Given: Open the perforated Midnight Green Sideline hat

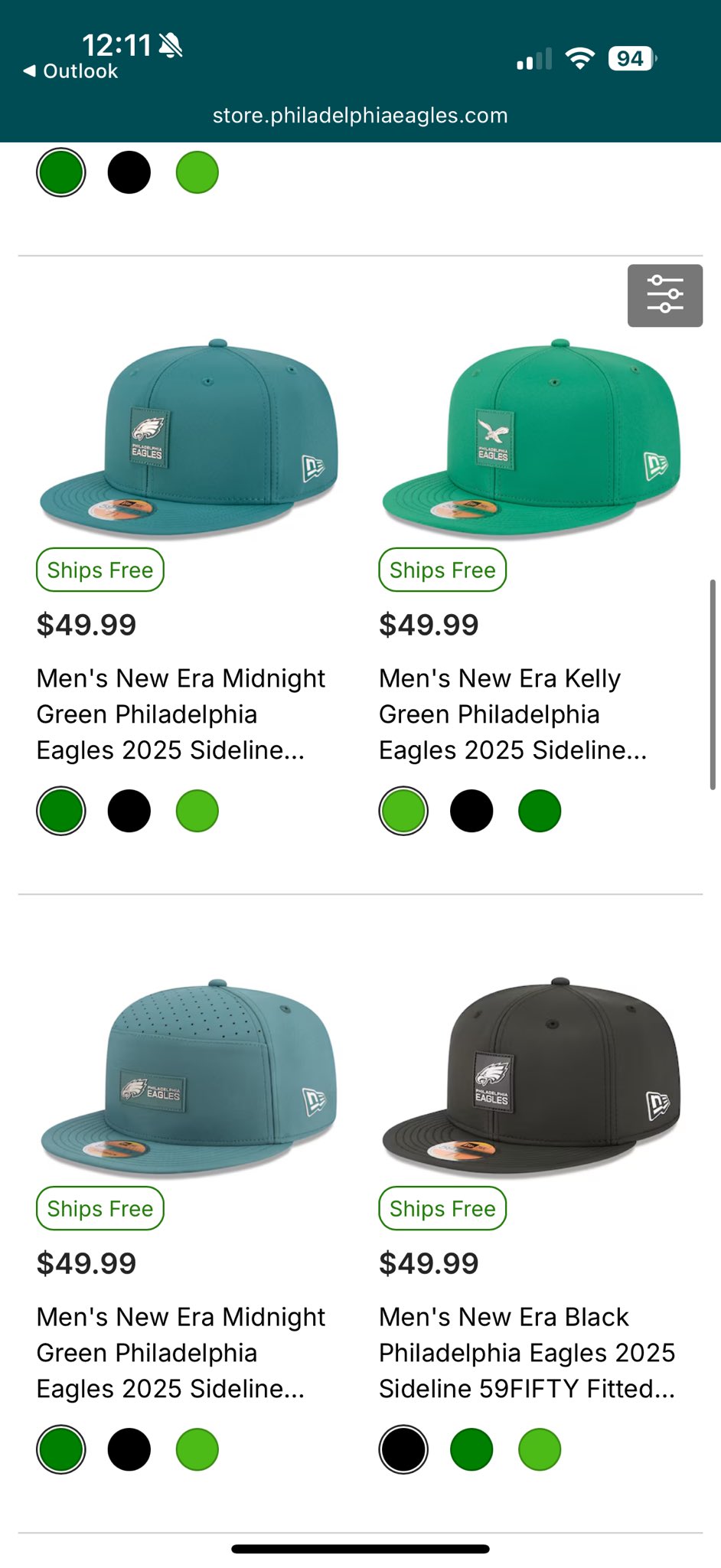Looking at the screenshot, I should click(x=188, y=1077).
